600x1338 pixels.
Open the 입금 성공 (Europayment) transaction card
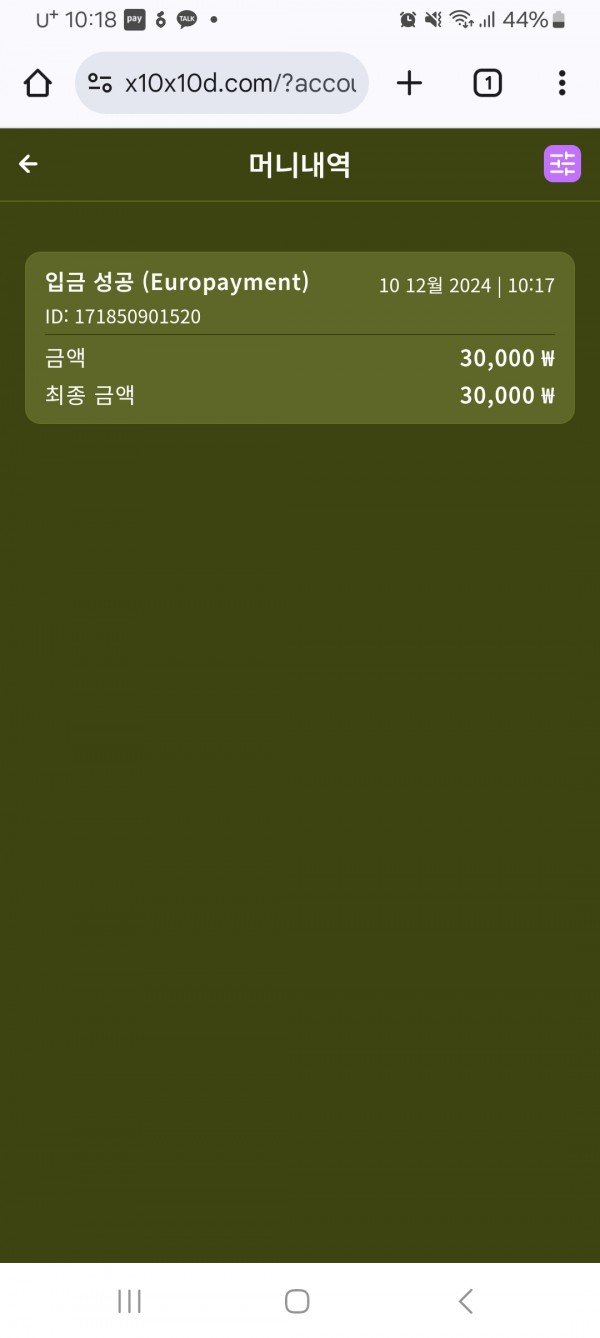coord(300,338)
